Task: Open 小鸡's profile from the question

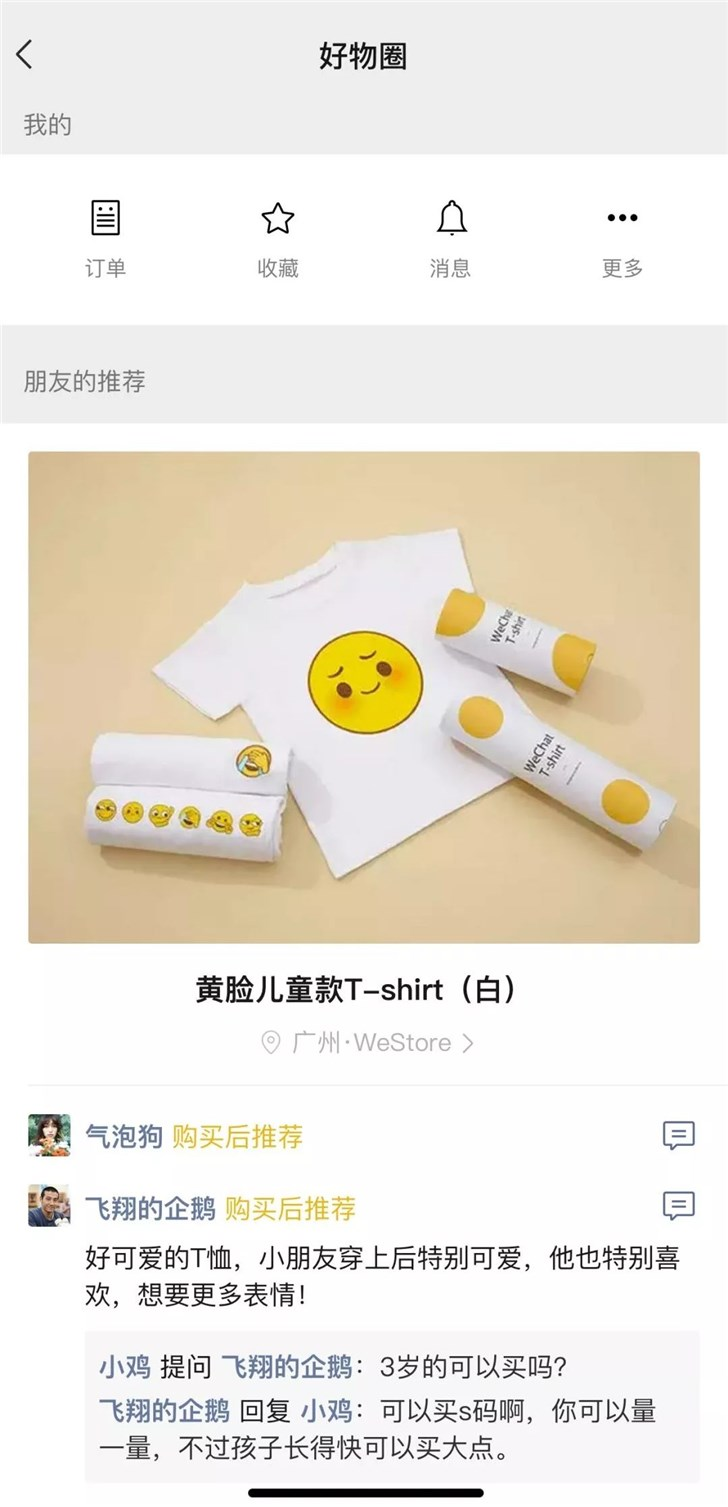Action: (124, 1366)
